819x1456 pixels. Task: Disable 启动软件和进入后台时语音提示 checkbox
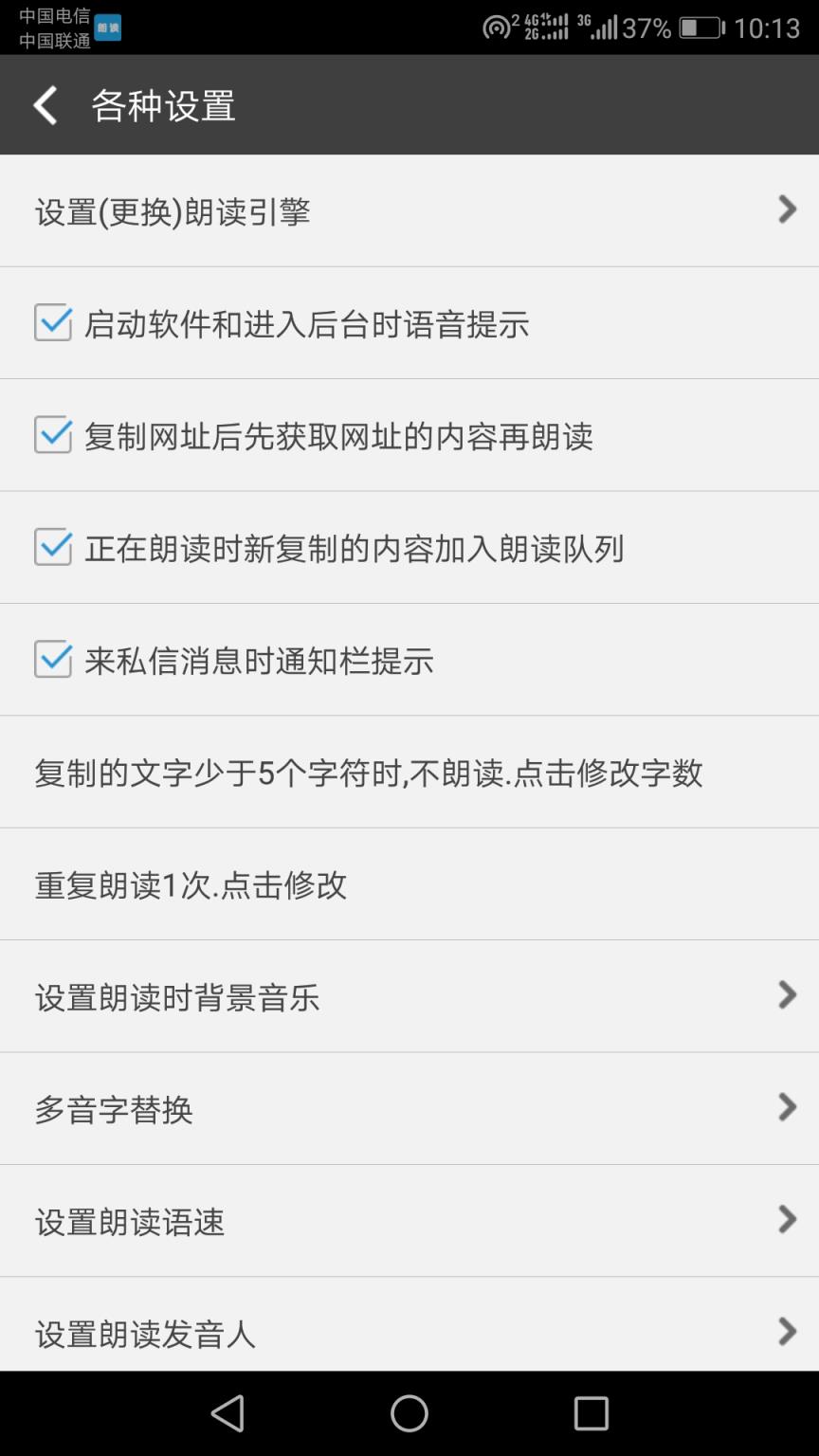(53, 323)
